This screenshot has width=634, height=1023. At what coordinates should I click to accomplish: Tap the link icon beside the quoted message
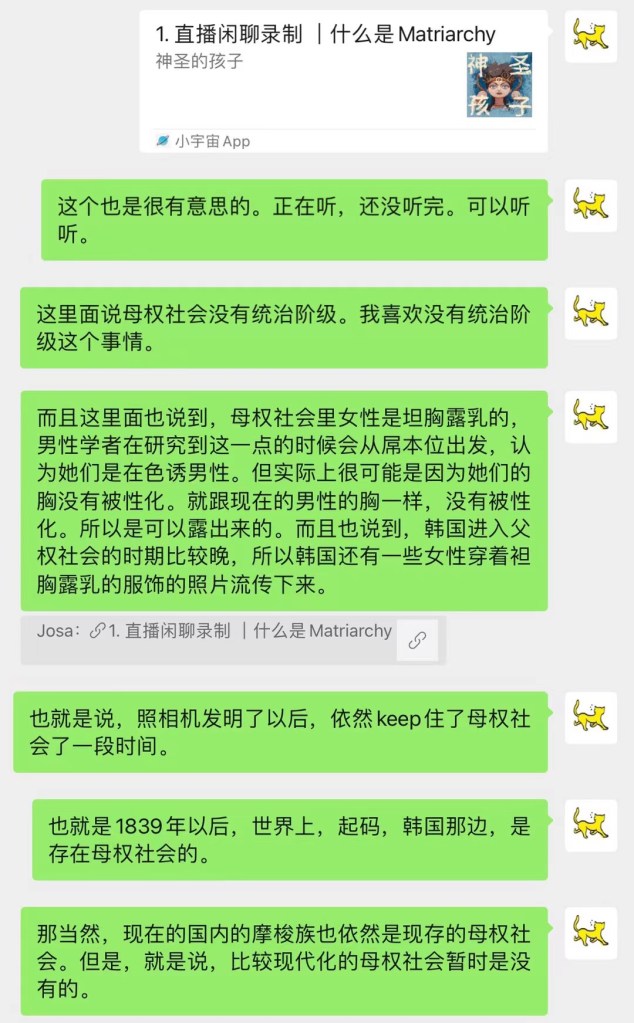pyautogui.click(x=417, y=641)
